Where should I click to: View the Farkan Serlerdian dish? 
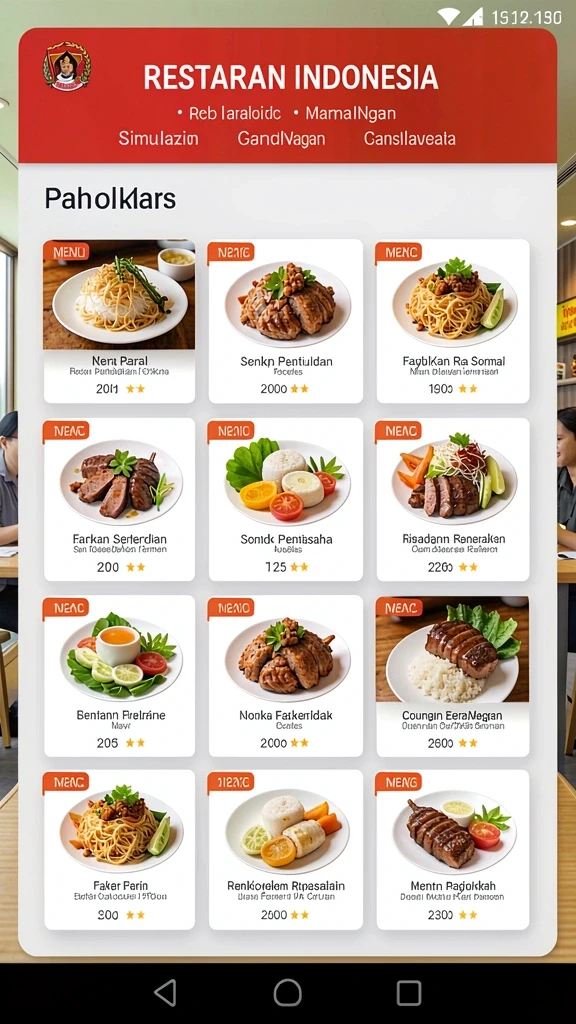coord(120,500)
